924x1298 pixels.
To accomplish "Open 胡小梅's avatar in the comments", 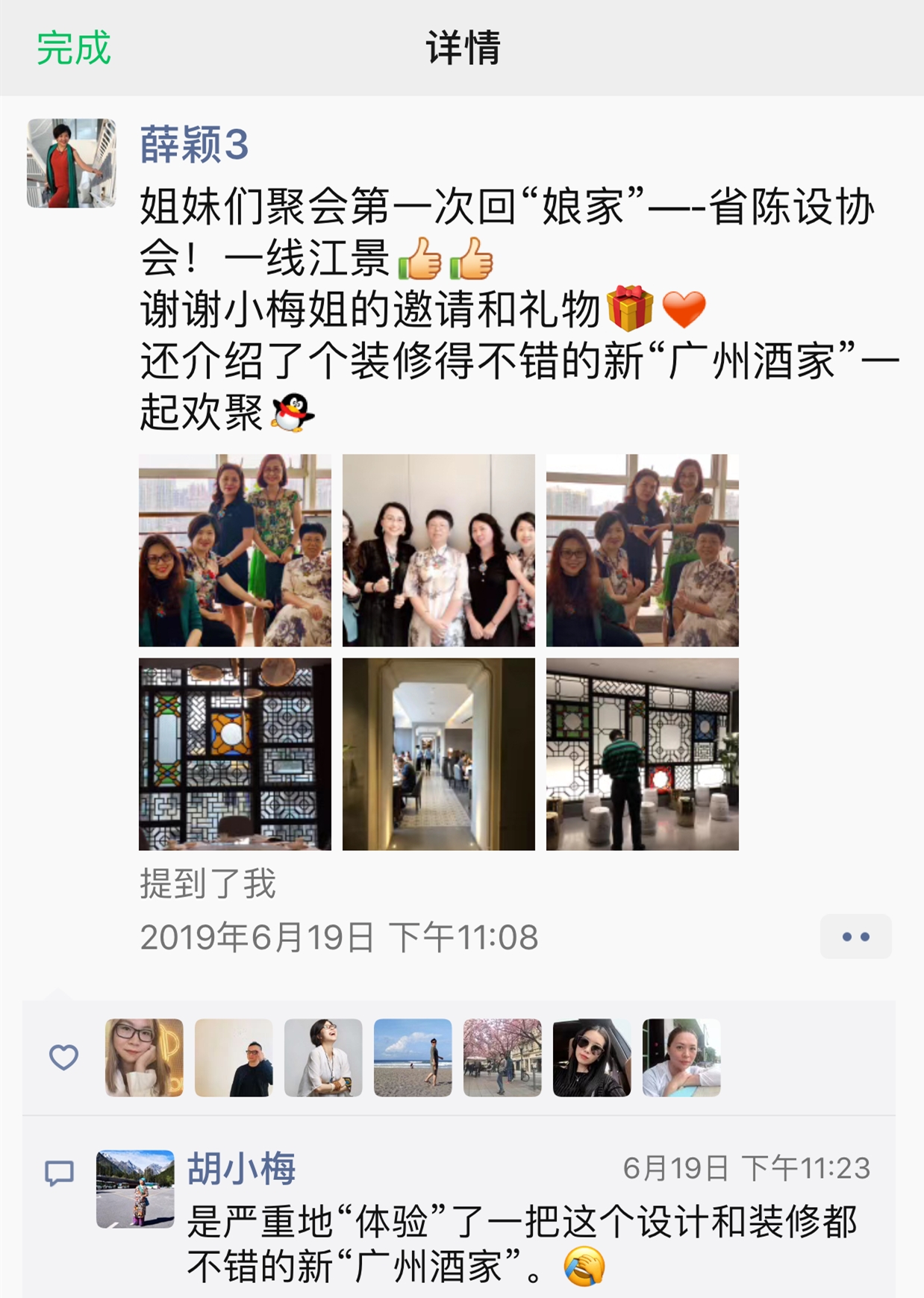I will [x=135, y=1189].
